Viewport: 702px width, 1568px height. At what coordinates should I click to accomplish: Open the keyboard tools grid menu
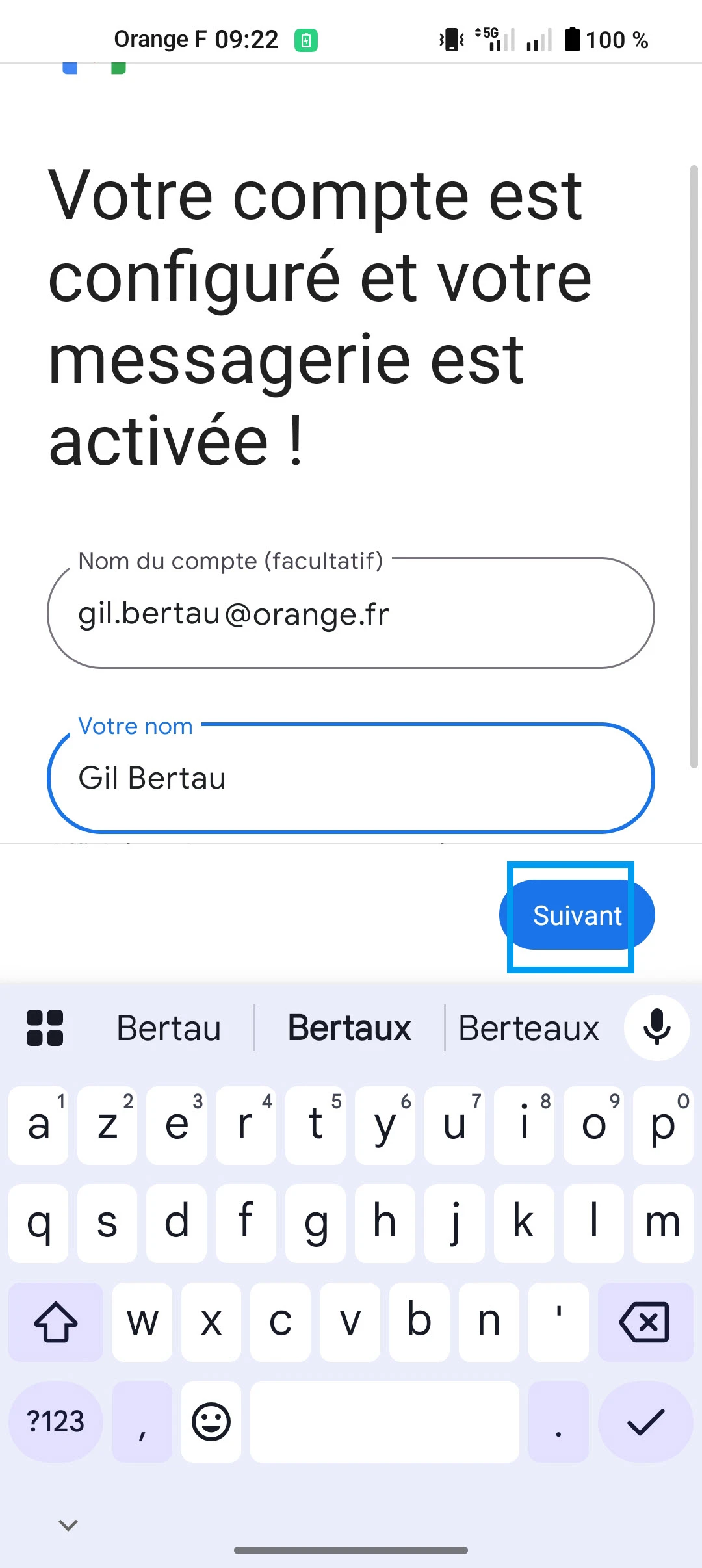click(45, 1028)
